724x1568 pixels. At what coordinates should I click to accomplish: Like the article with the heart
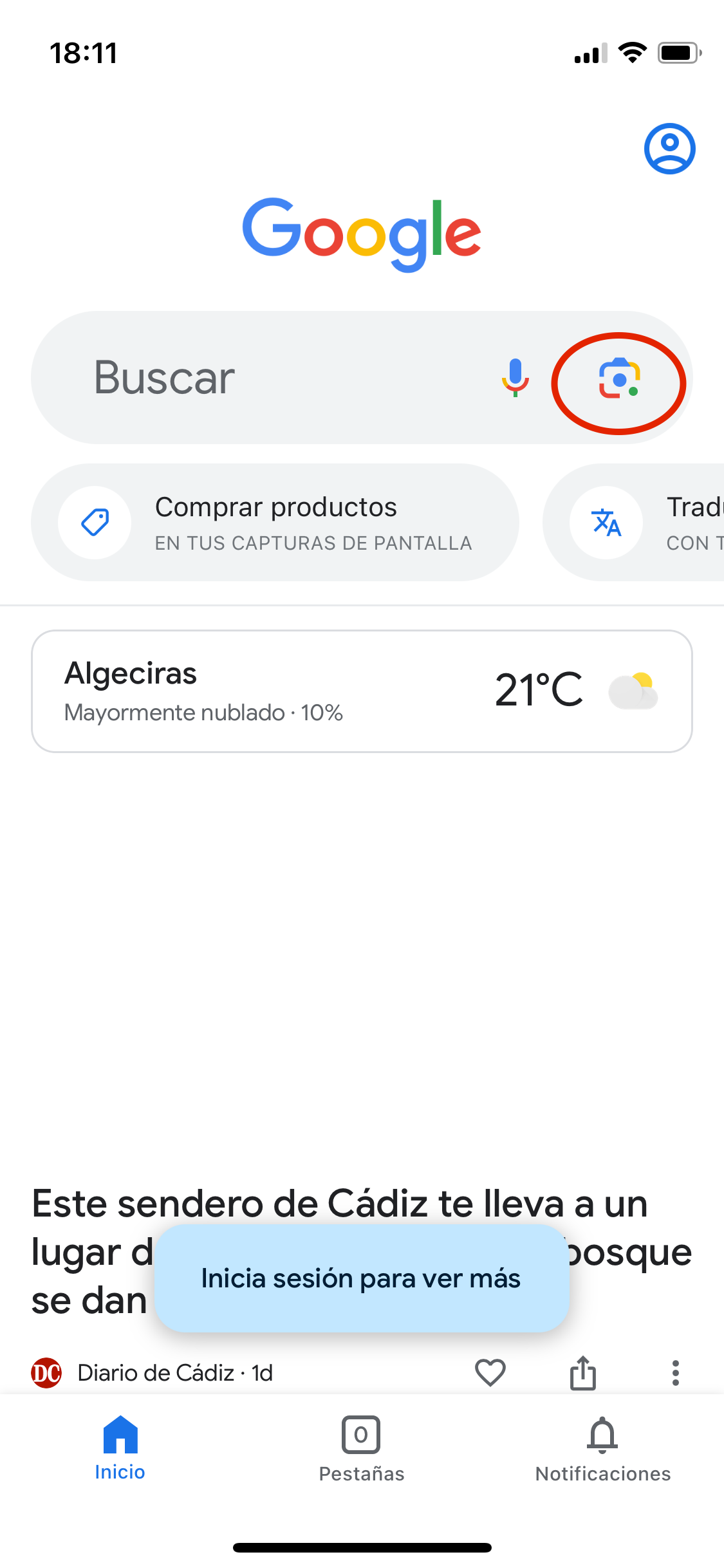click(x=490, y=1372)
